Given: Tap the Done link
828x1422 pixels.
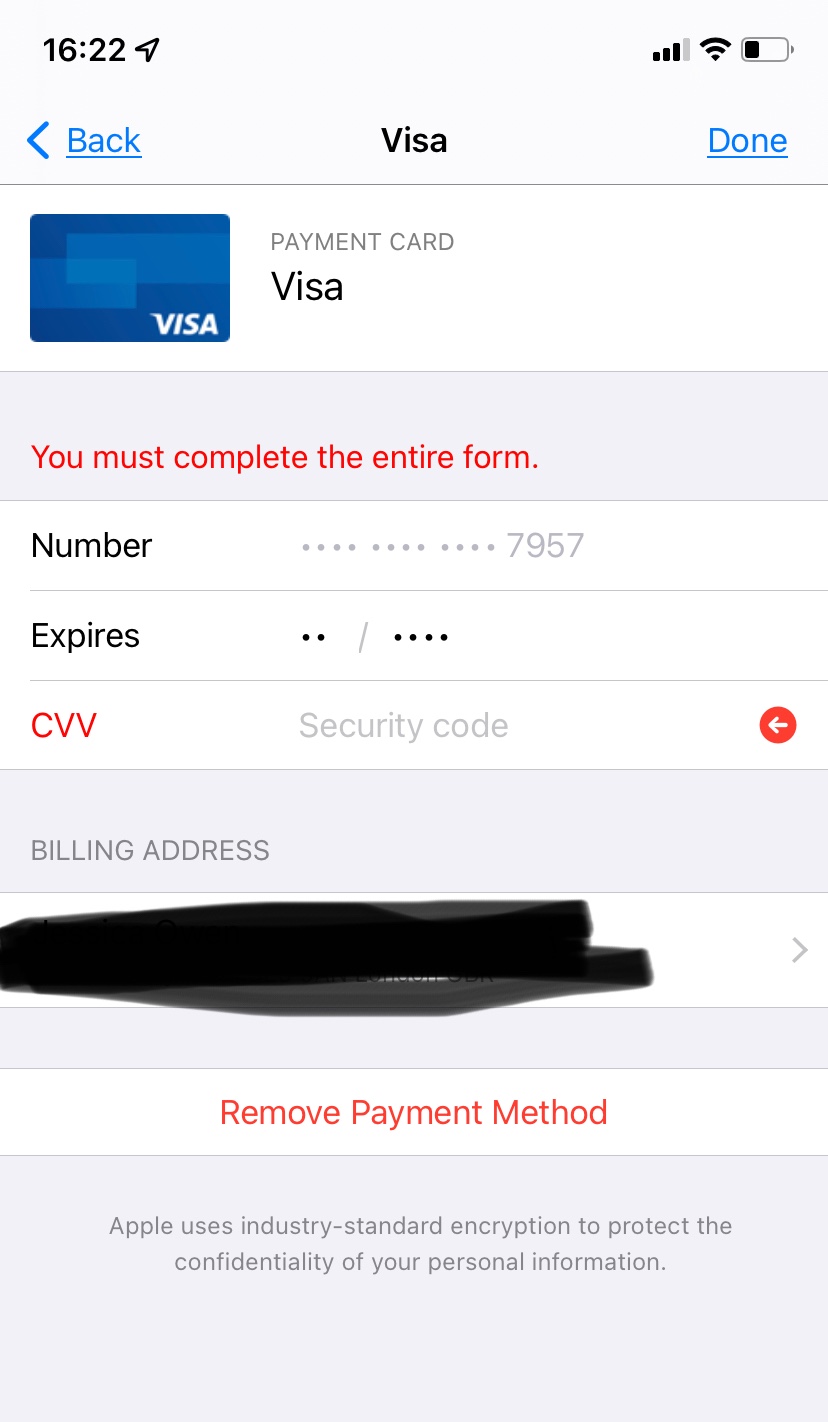Looking at the screenshot, I should 747,141.
